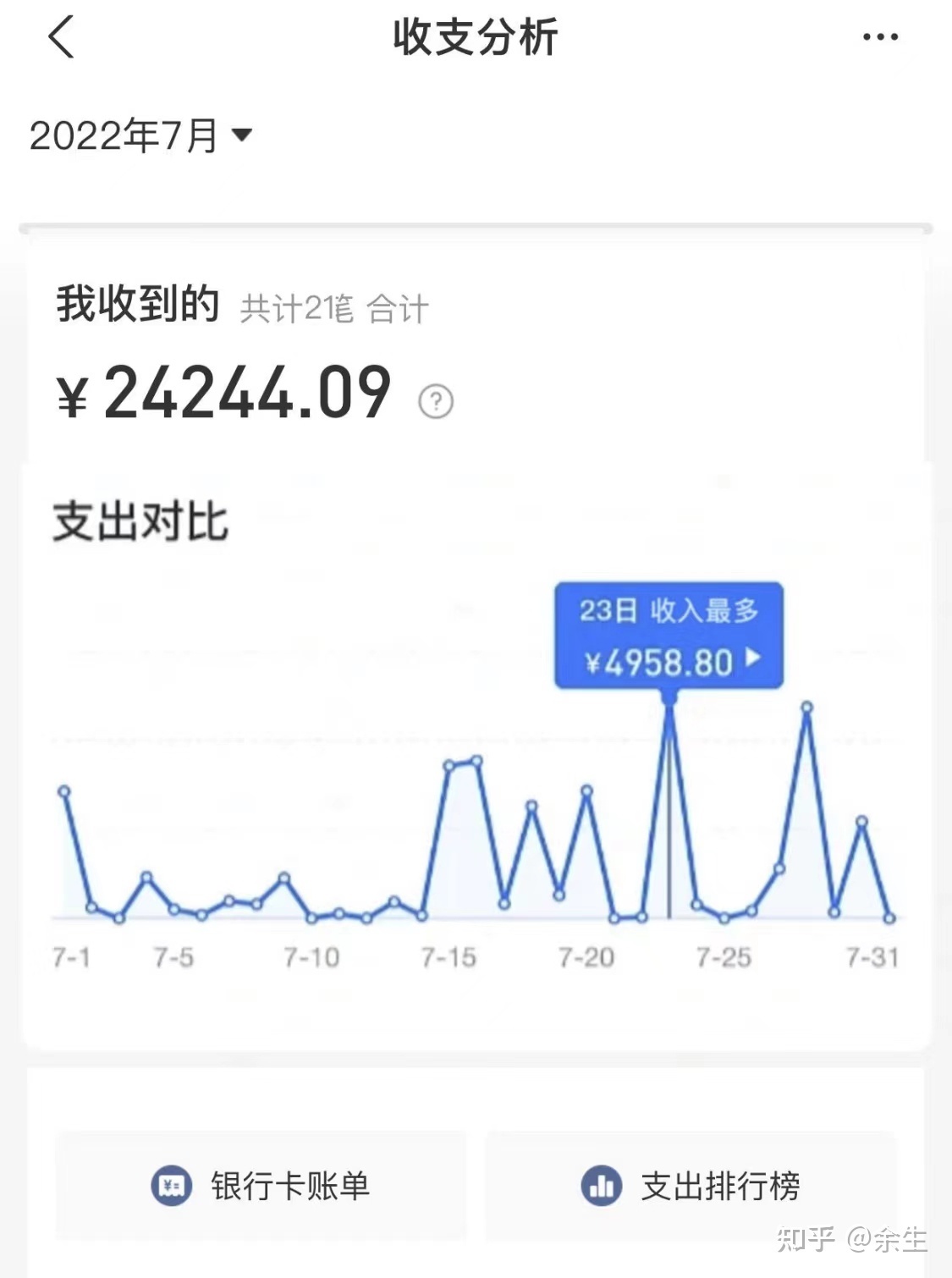Viewport: 952px width, 1278px height.
Task: Open 银行卡账单
Action: click(261, 1185)
